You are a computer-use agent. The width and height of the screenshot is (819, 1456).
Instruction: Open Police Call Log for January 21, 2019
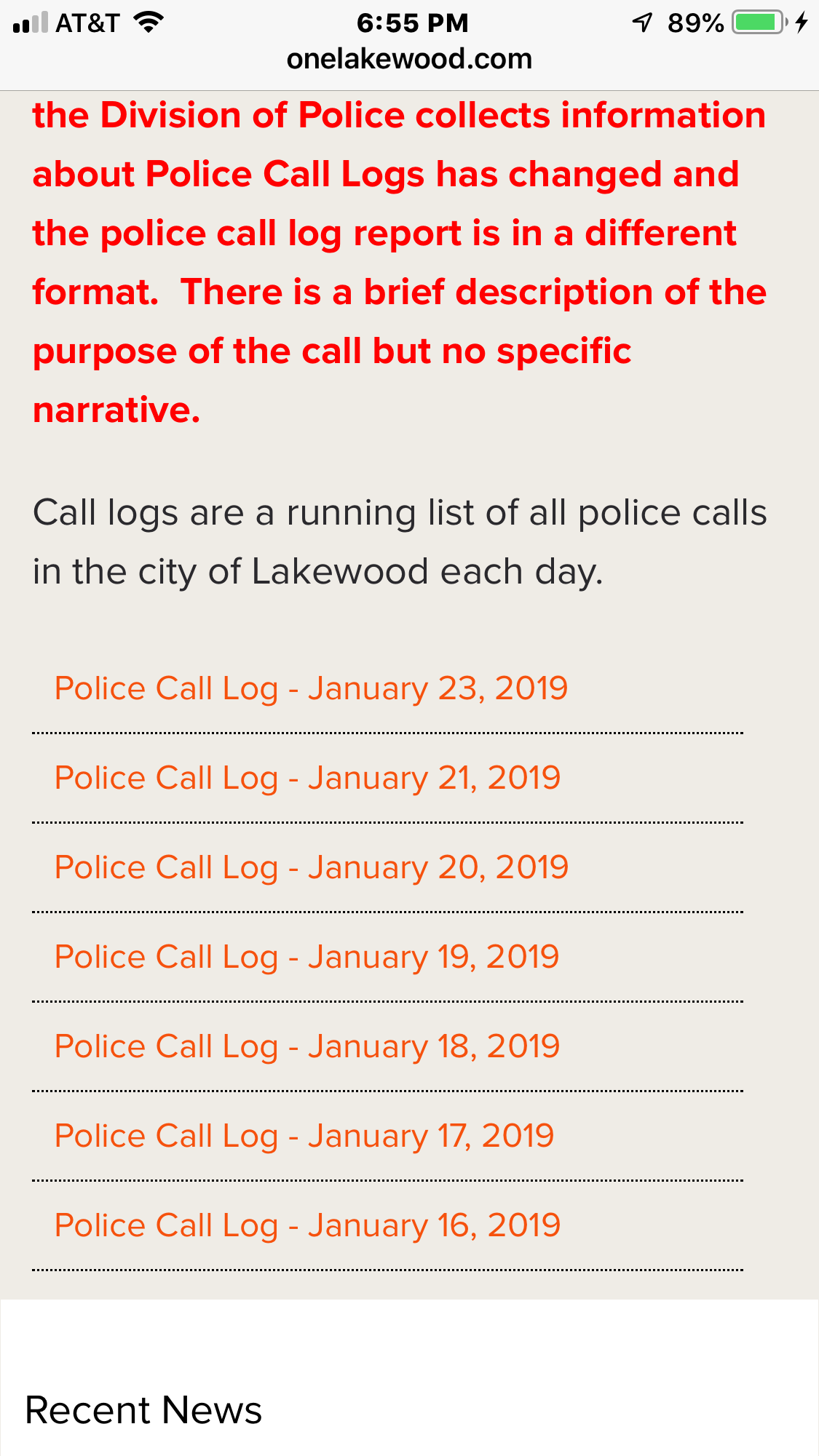[x=307, y=778]
